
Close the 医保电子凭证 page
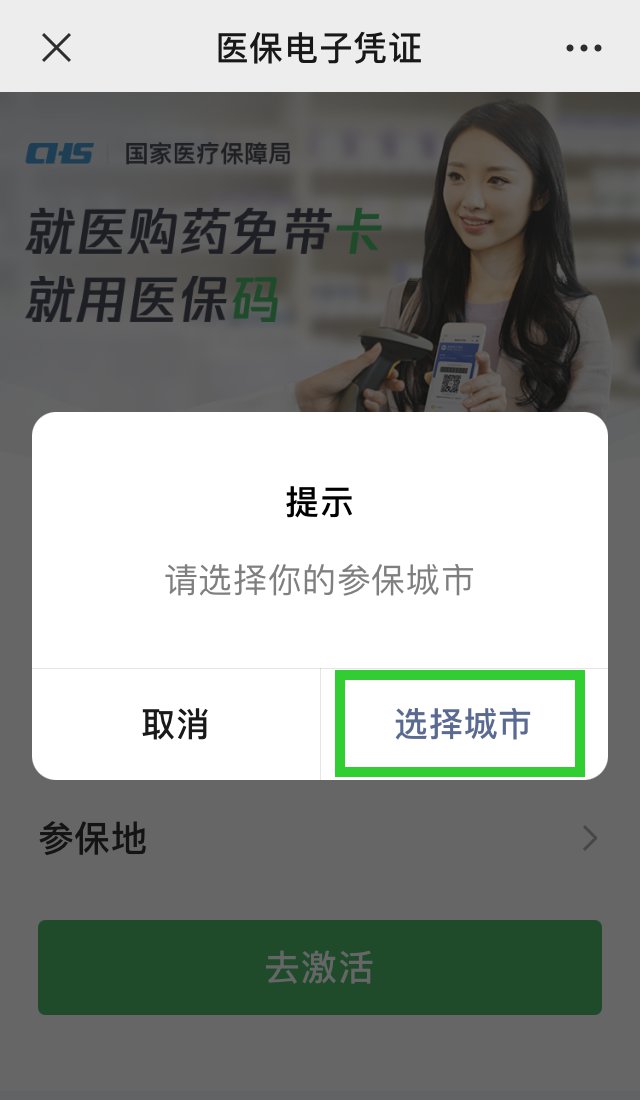coord(57,47)
